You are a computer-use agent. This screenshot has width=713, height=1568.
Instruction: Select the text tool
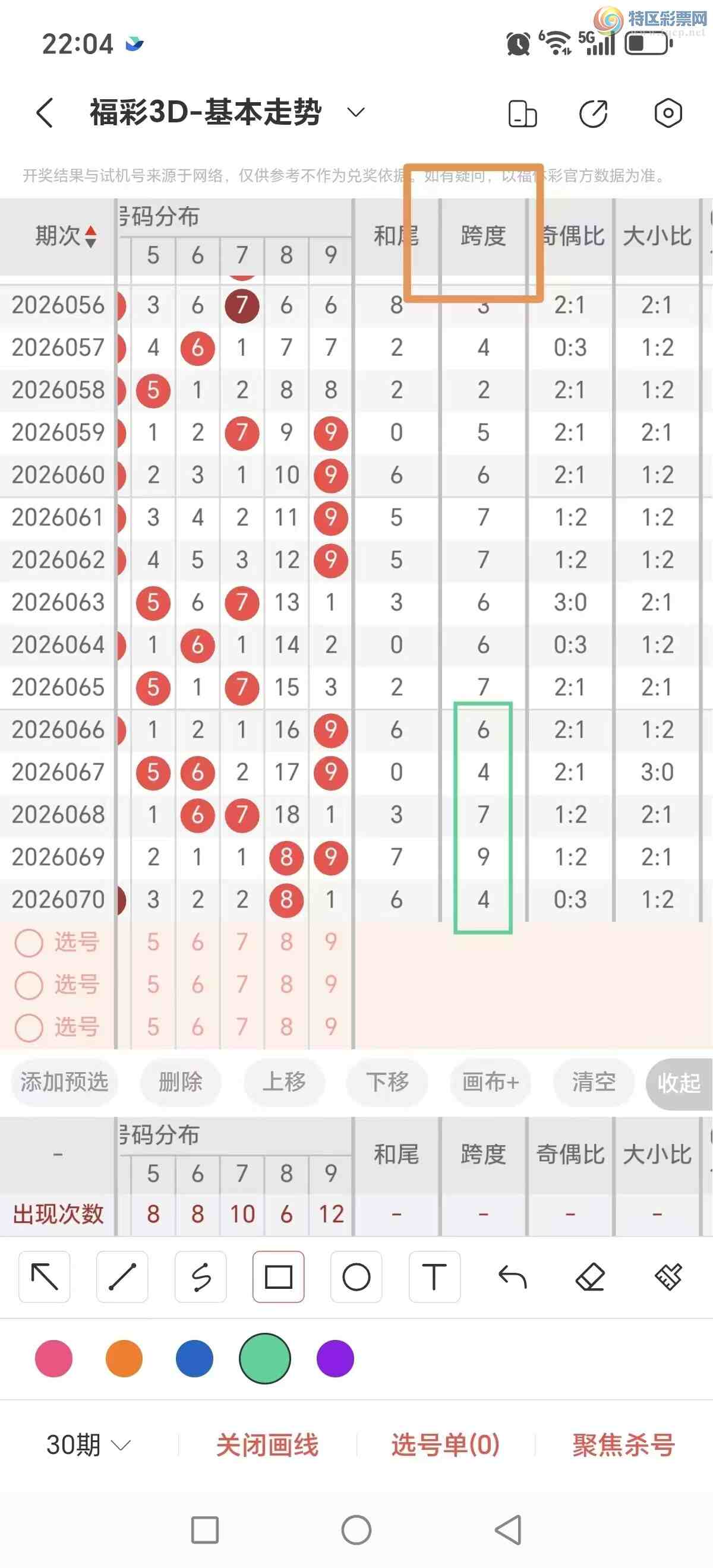point(434,1277)
